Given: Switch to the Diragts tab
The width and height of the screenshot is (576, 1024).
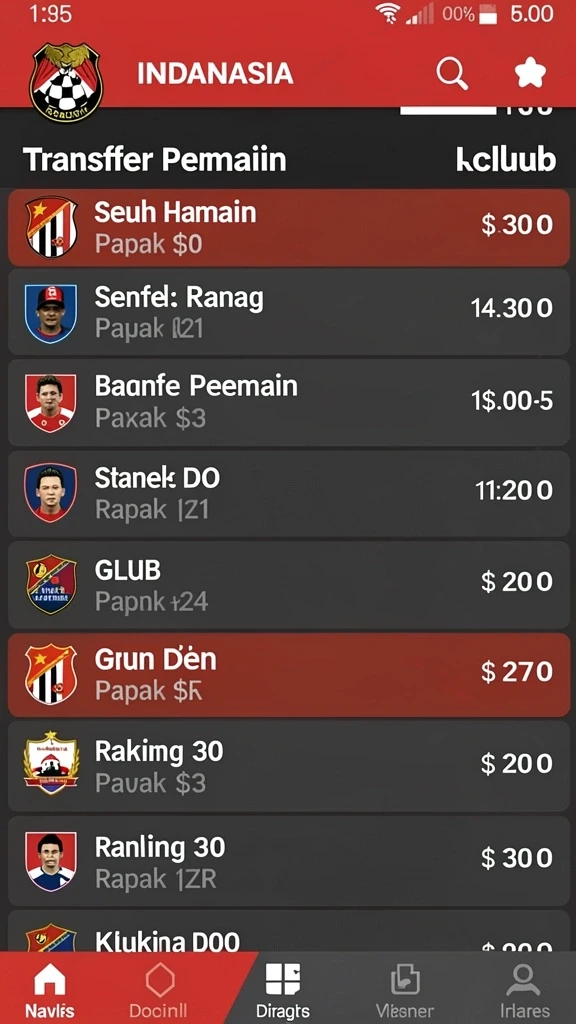Looking at the screenshot, I should click(x=283, y=989).
